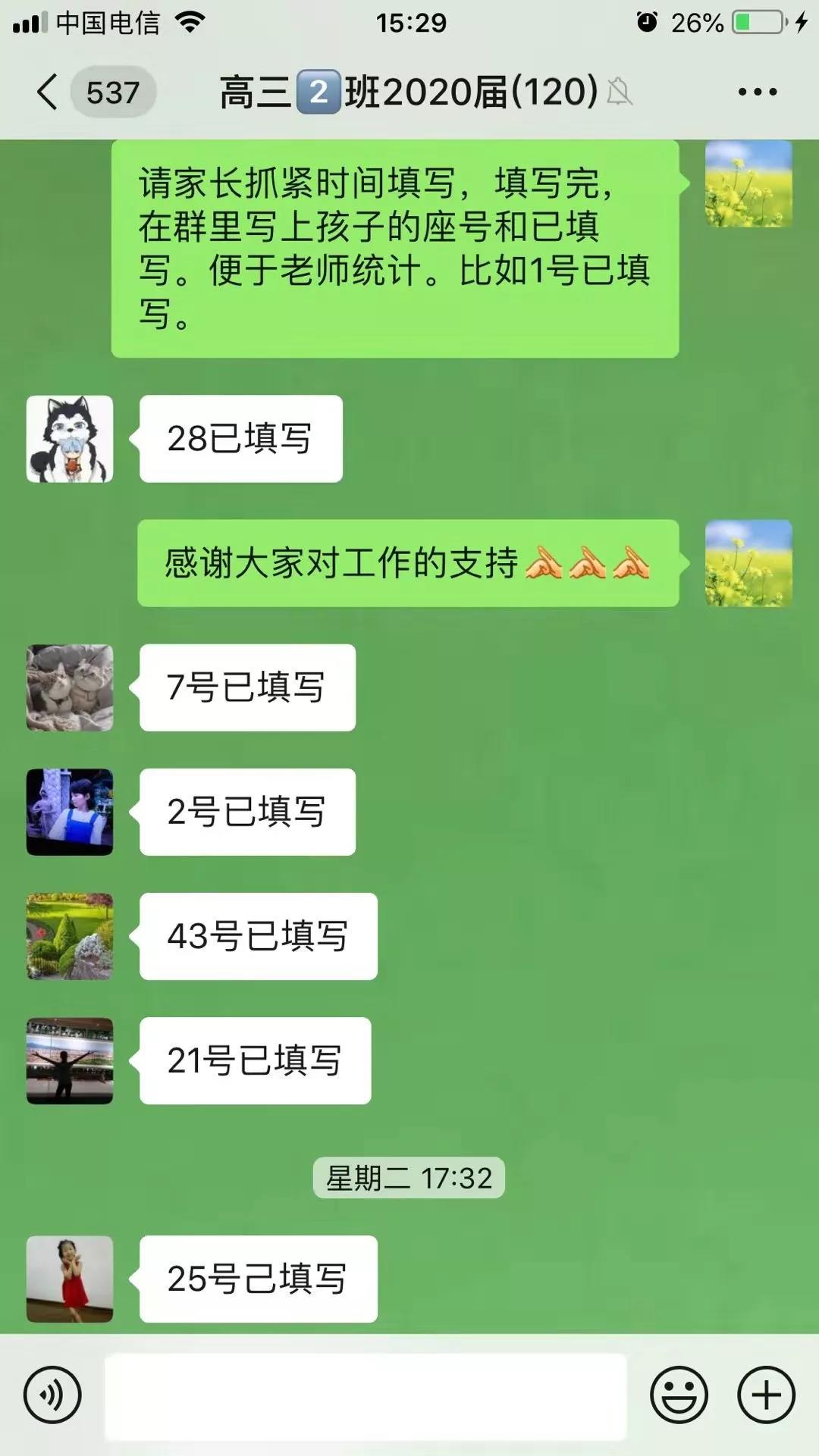Open avatar next to 2号已填写
The image size is (819, 1456).
pos(70,812)
